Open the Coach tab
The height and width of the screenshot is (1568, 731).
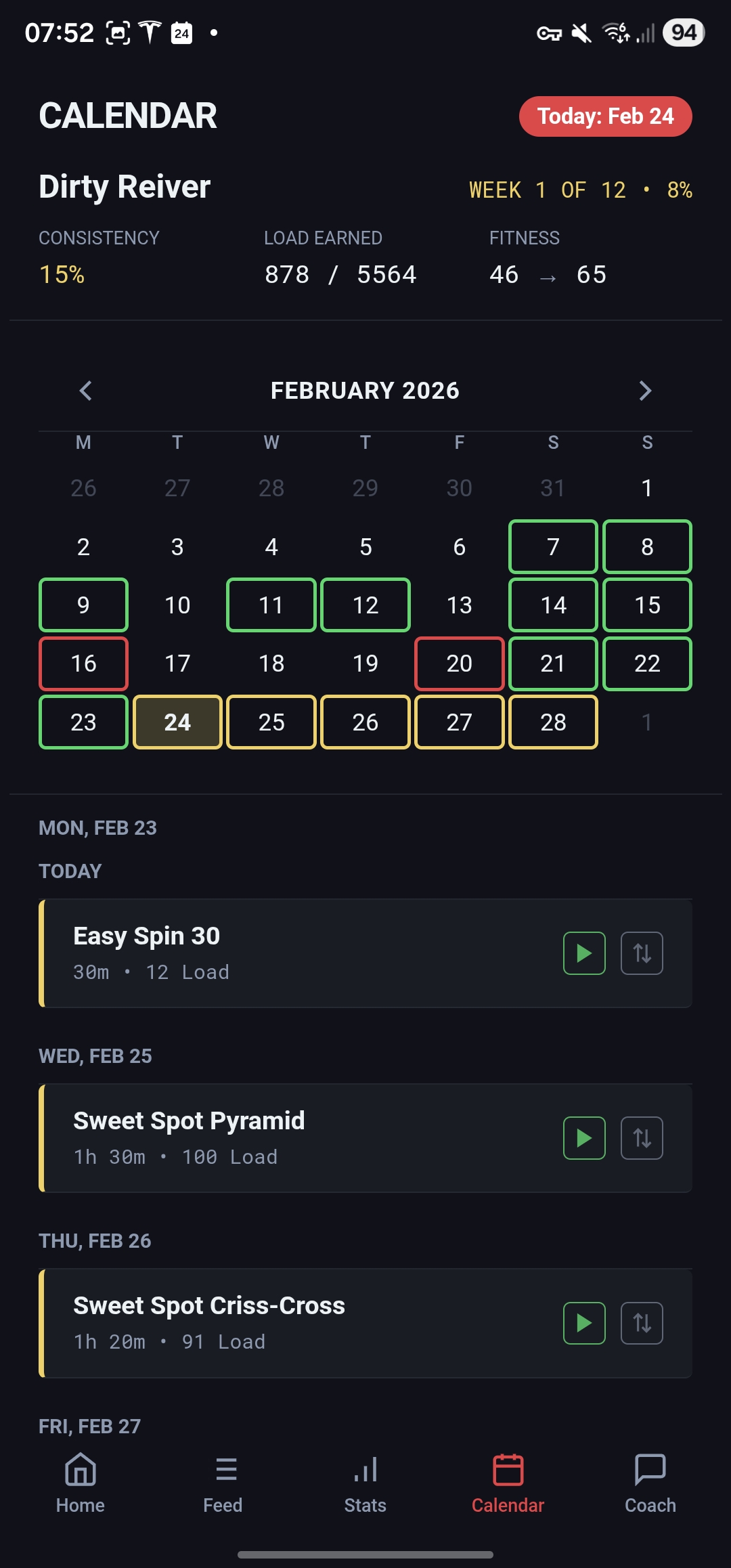click(x=649, y=1483)
